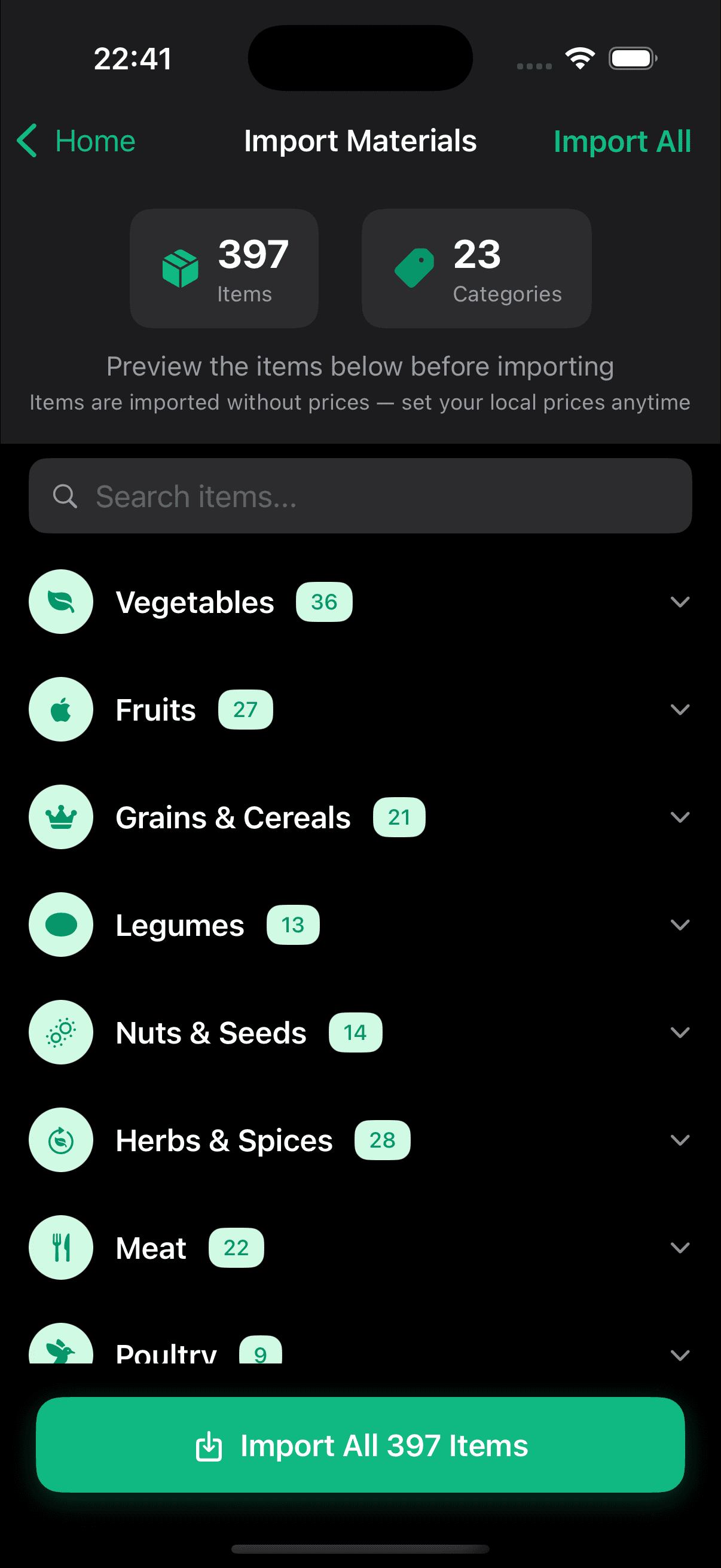Expand the Grains & Cereals category
Screen dimensions: 721x1568
click(x=679, y=817)
